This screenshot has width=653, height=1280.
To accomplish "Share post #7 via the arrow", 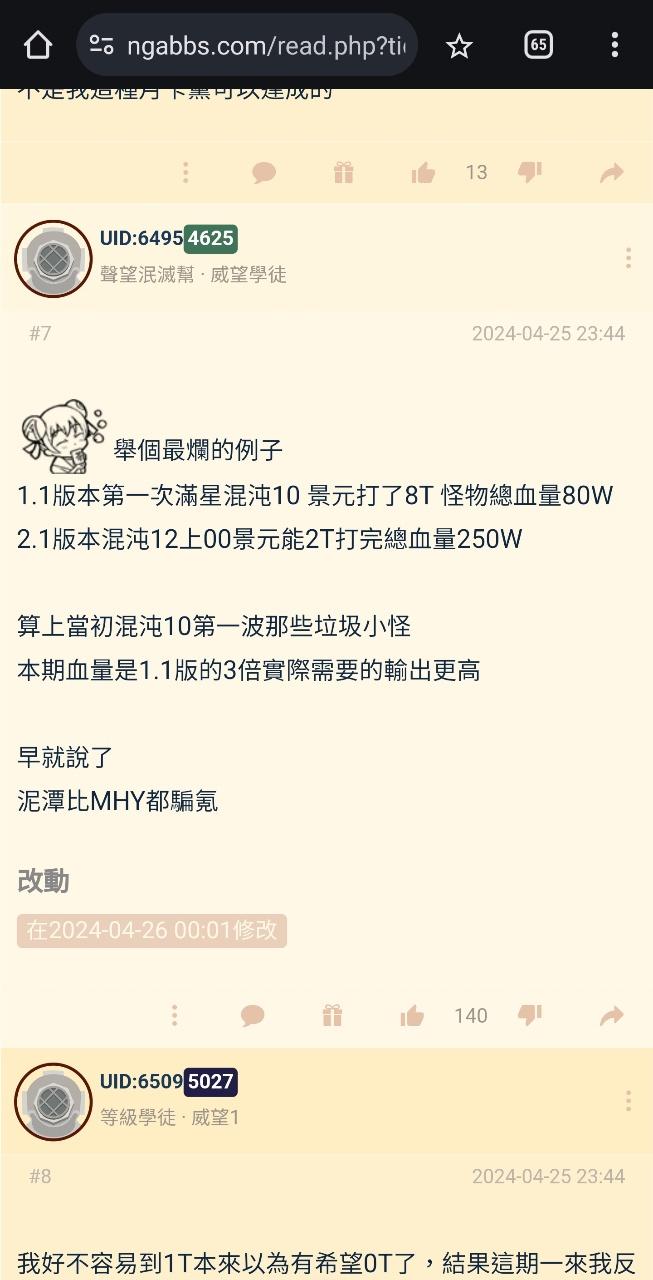I will 611,1016.
